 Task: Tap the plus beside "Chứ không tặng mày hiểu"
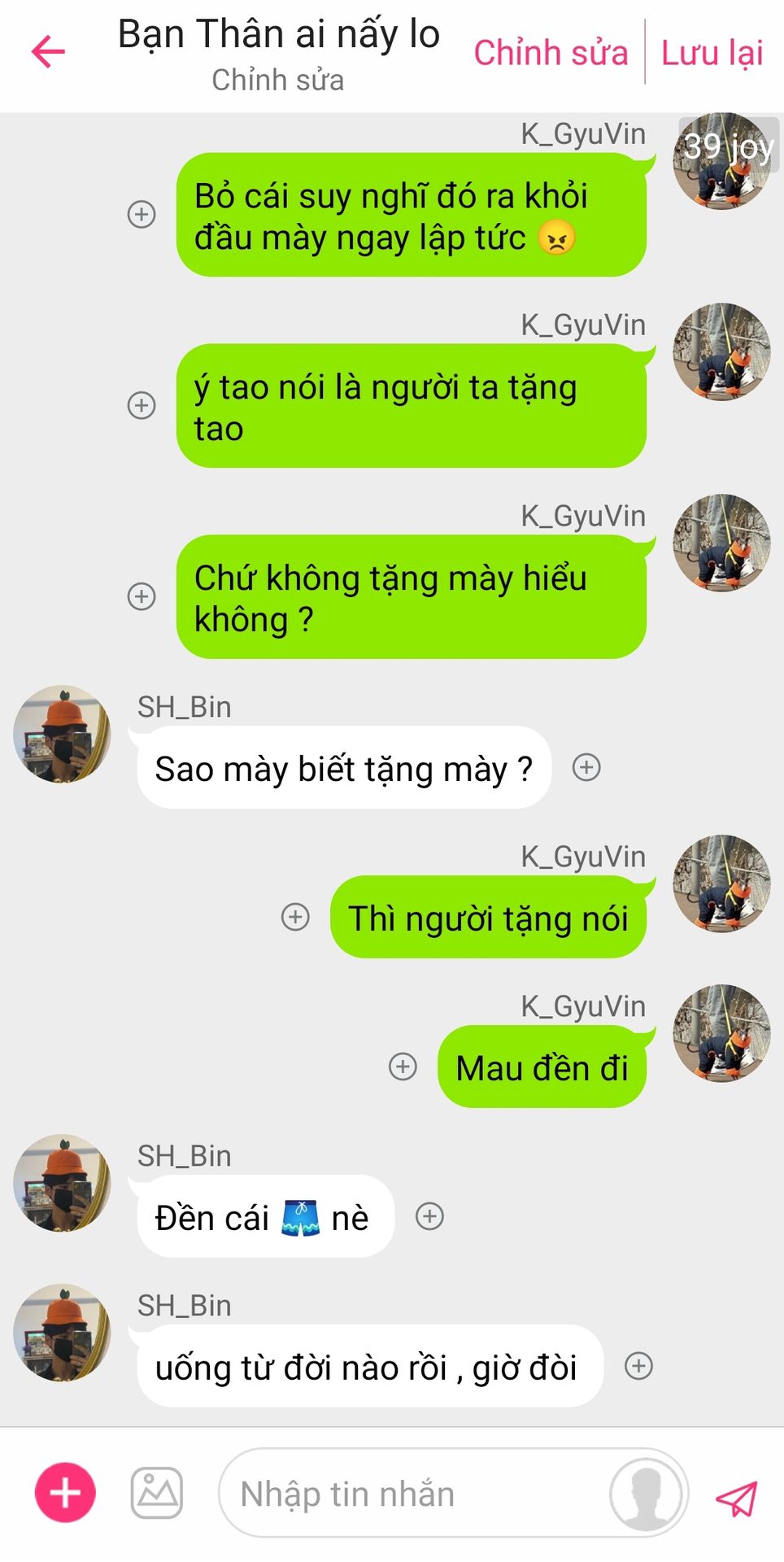(x=142, y=596)
